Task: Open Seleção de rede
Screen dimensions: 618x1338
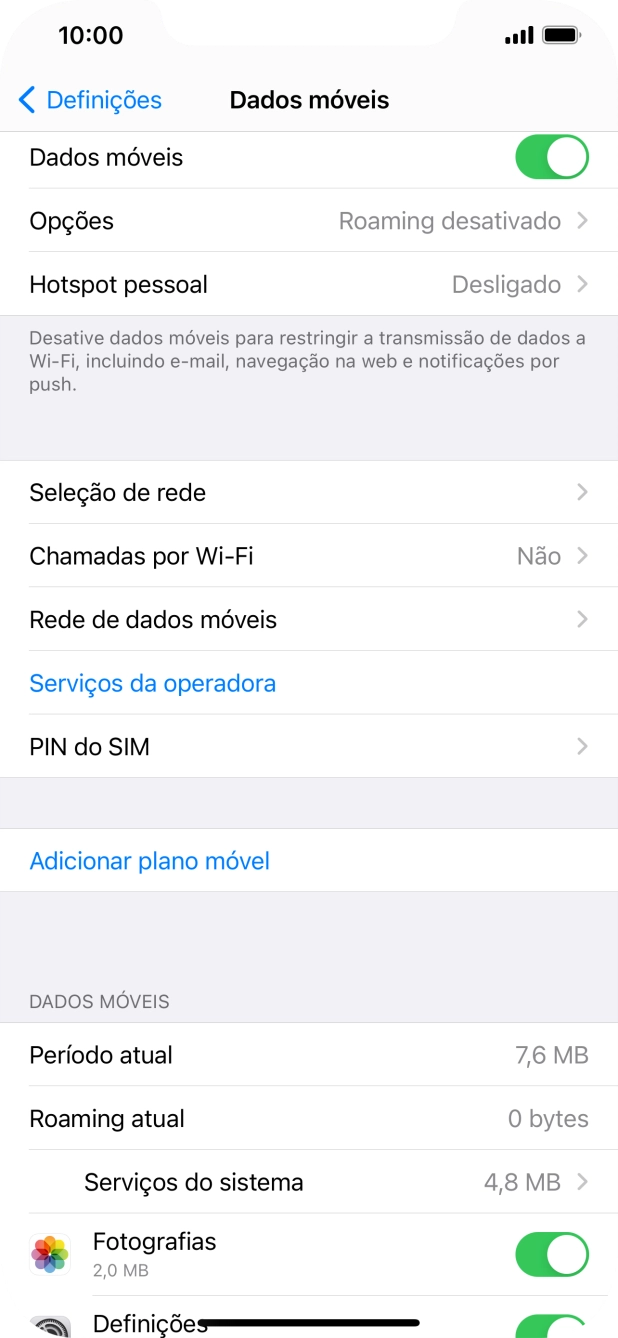Action: [x=309, y=493]
